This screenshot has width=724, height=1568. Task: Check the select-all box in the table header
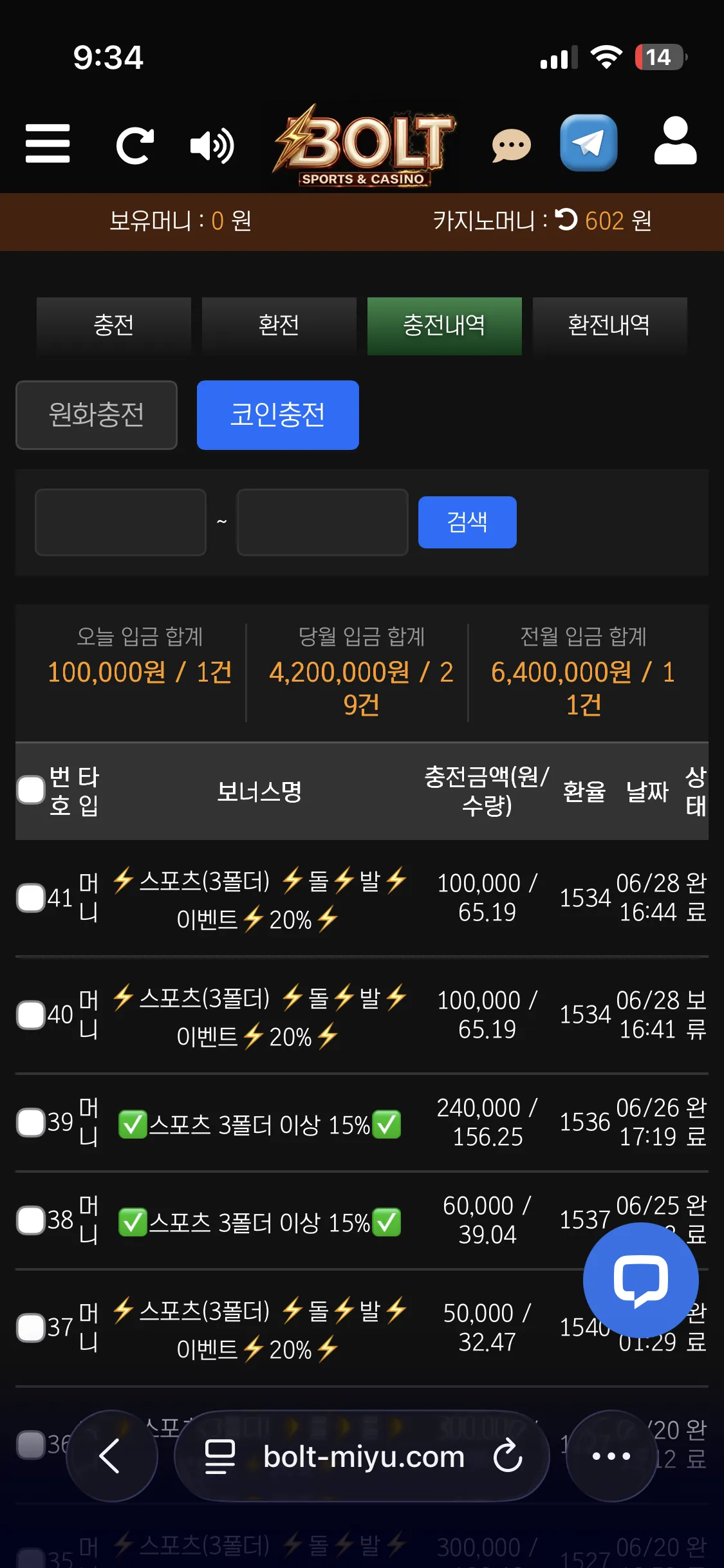coord(31,790)
